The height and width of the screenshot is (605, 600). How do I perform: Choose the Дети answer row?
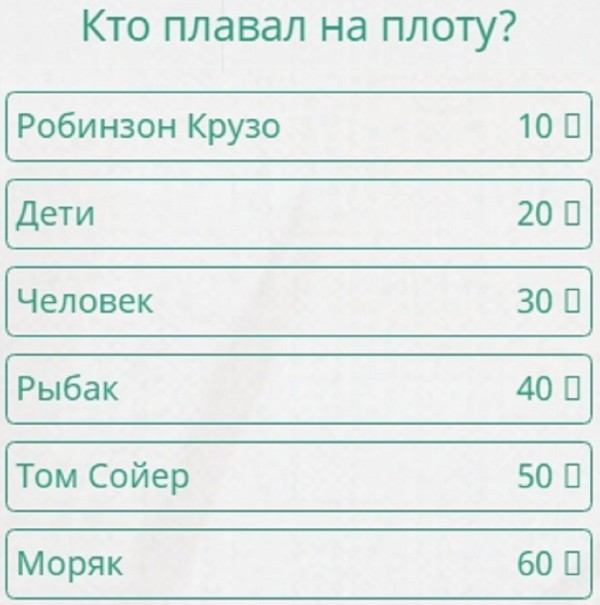point(298,214)
